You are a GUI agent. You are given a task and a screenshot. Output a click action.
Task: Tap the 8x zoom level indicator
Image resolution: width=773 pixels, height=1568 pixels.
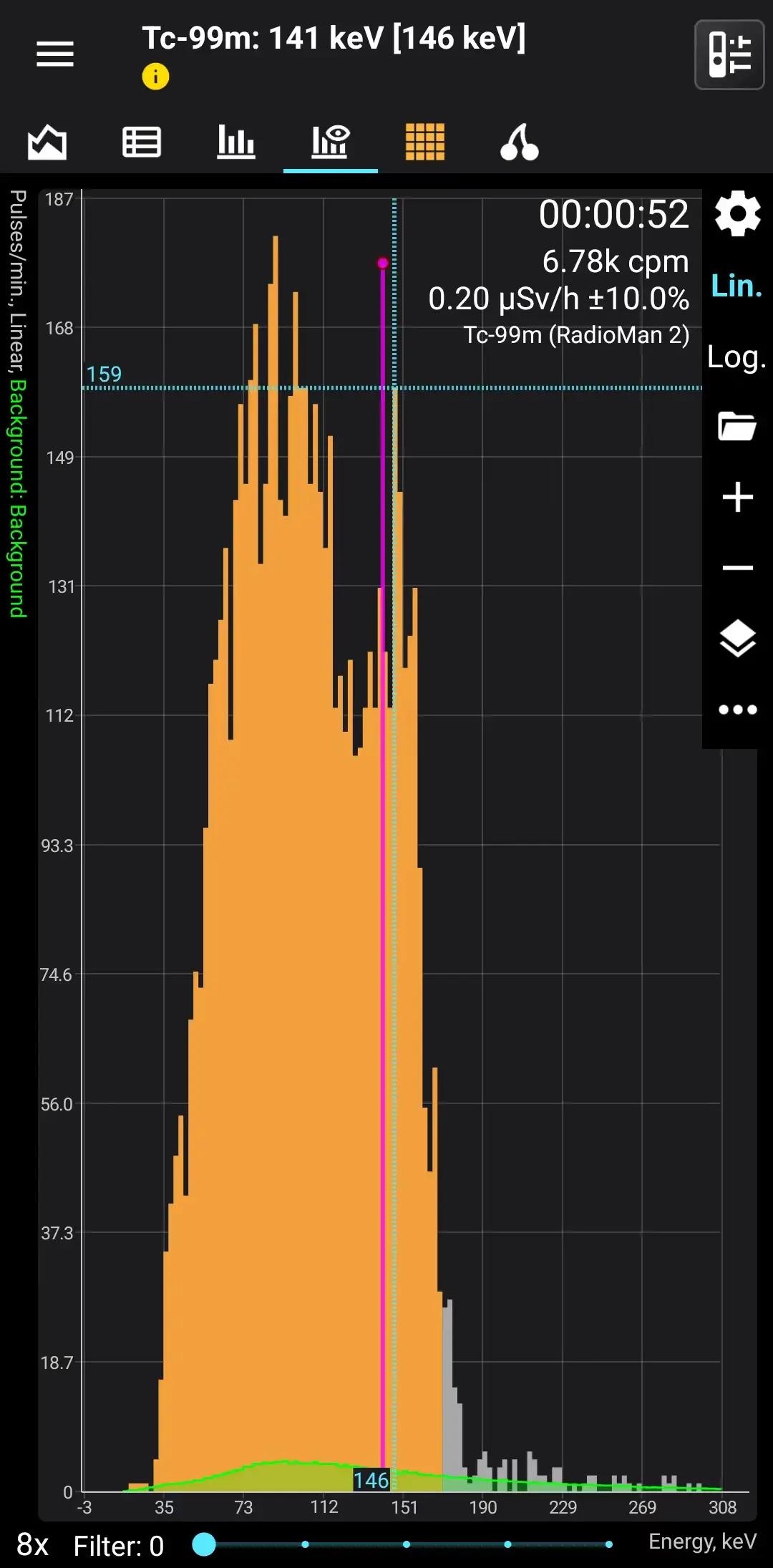32,1545
